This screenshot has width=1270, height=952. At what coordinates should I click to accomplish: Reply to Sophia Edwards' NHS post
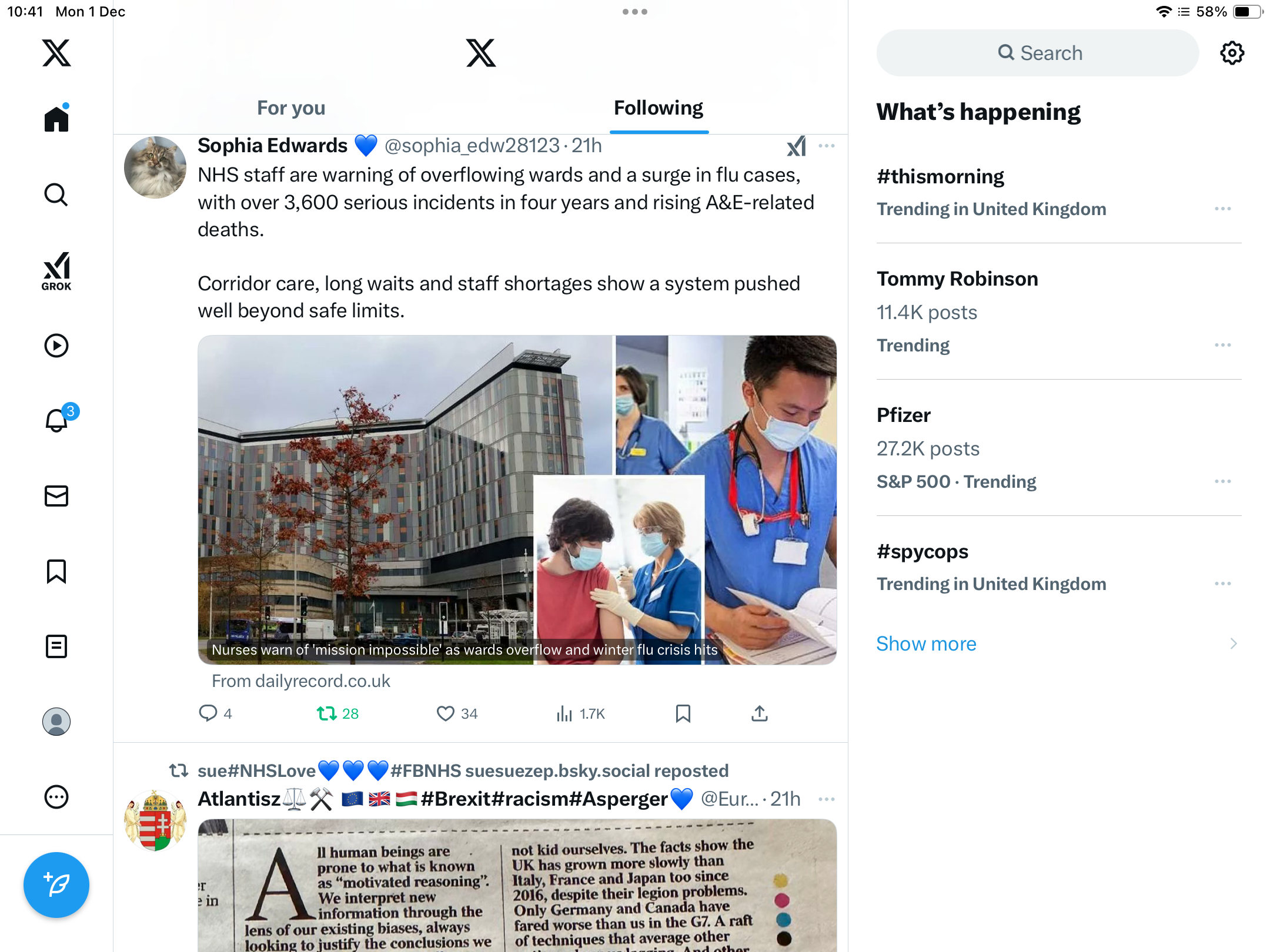(208, 713)
